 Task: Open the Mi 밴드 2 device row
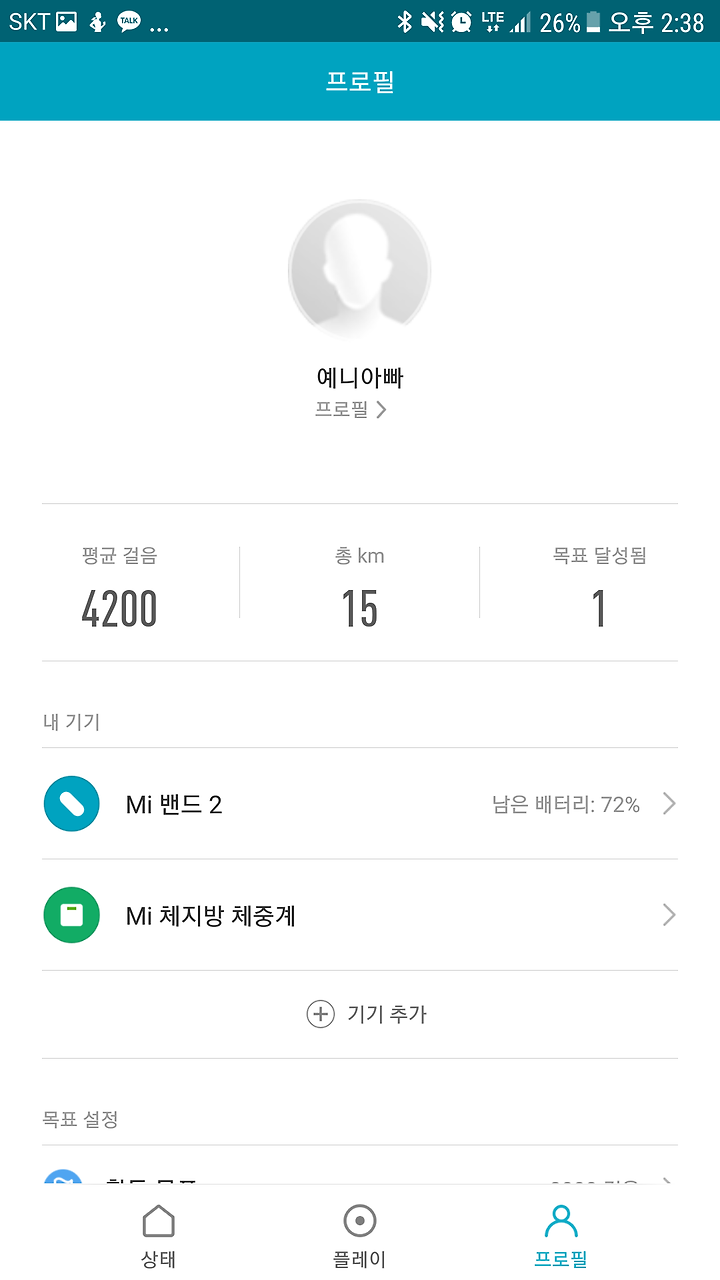360,803
